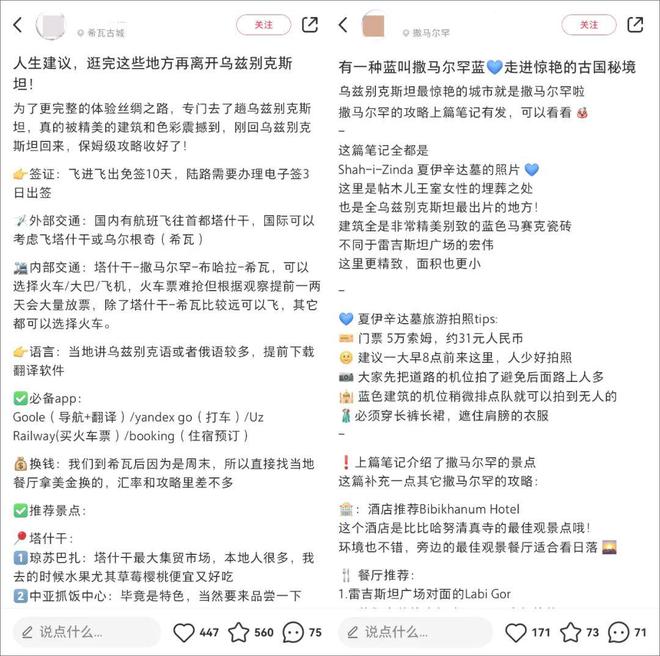Screen dimensions: 660x656
Task: Favorite the post with 73 stars
Action: (569, 632)
